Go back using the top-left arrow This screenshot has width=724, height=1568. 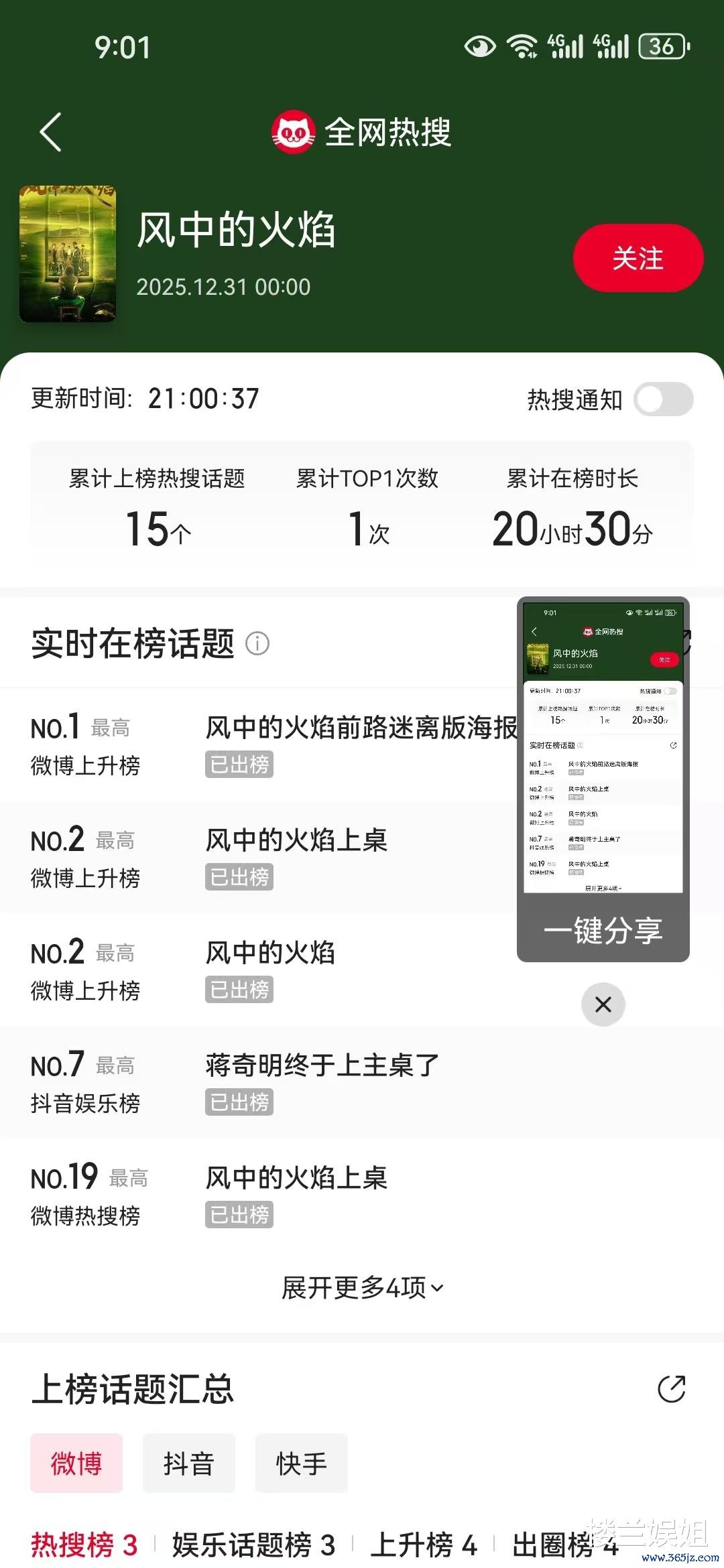click(x=51, y=132)
